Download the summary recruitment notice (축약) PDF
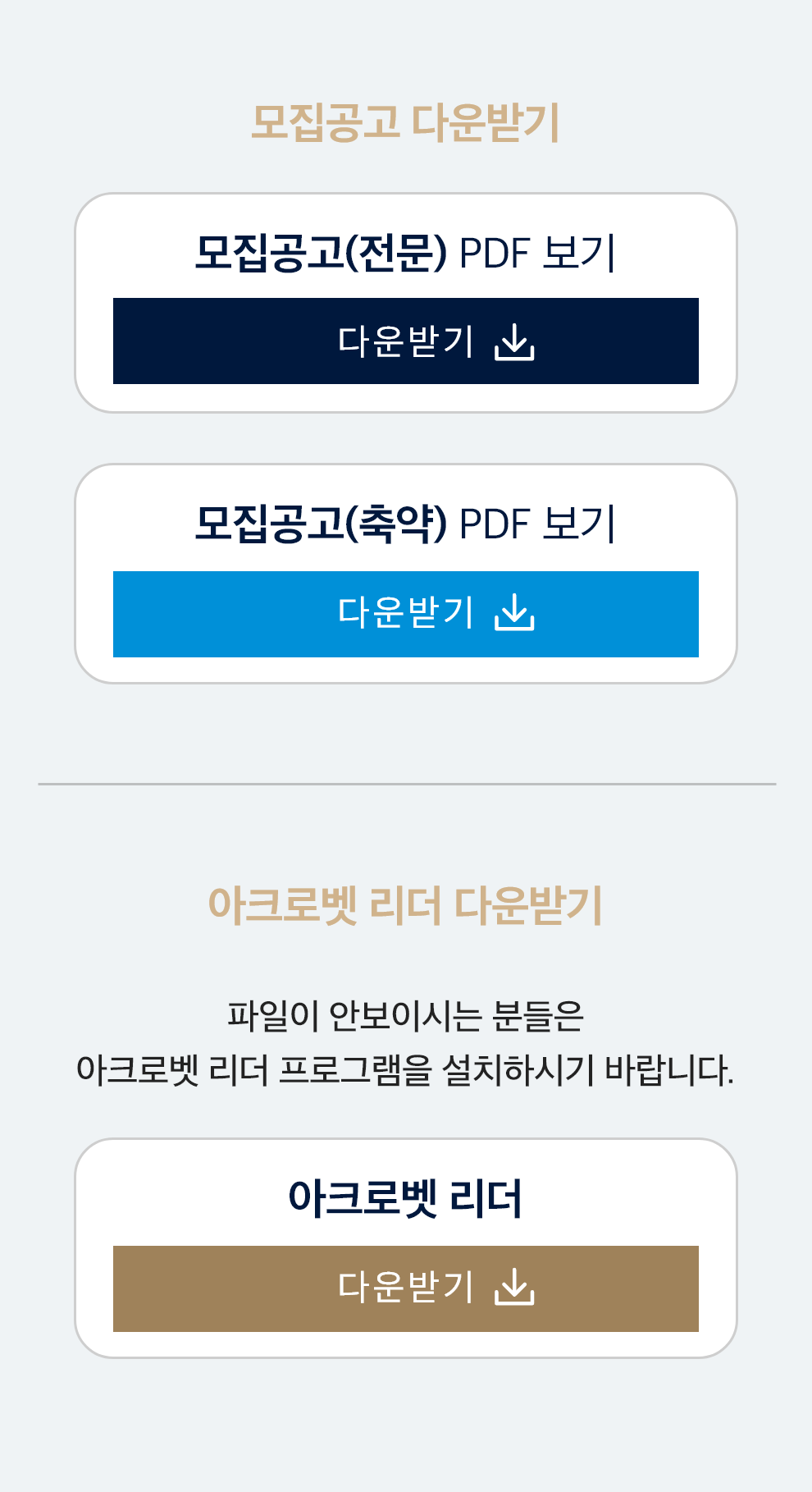The height and width of the screenshot is (1492, 812). point(406,614)
